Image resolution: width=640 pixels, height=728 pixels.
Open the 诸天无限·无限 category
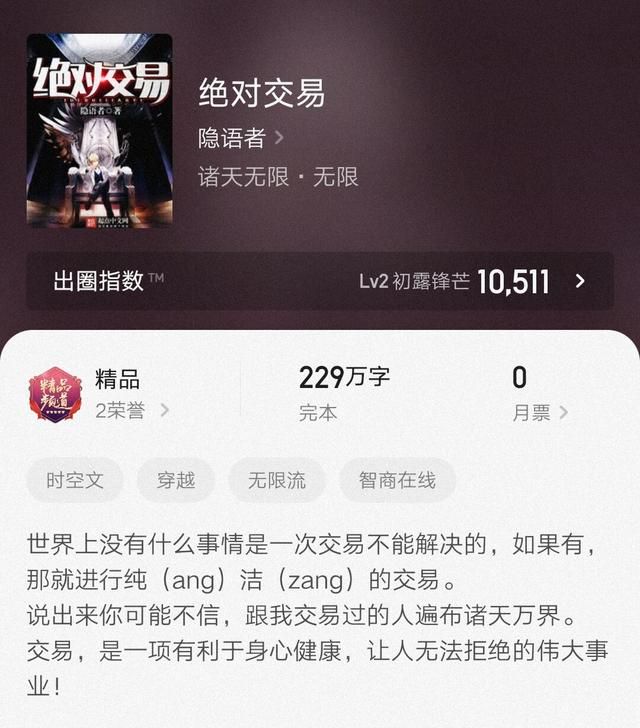(278, 177)
